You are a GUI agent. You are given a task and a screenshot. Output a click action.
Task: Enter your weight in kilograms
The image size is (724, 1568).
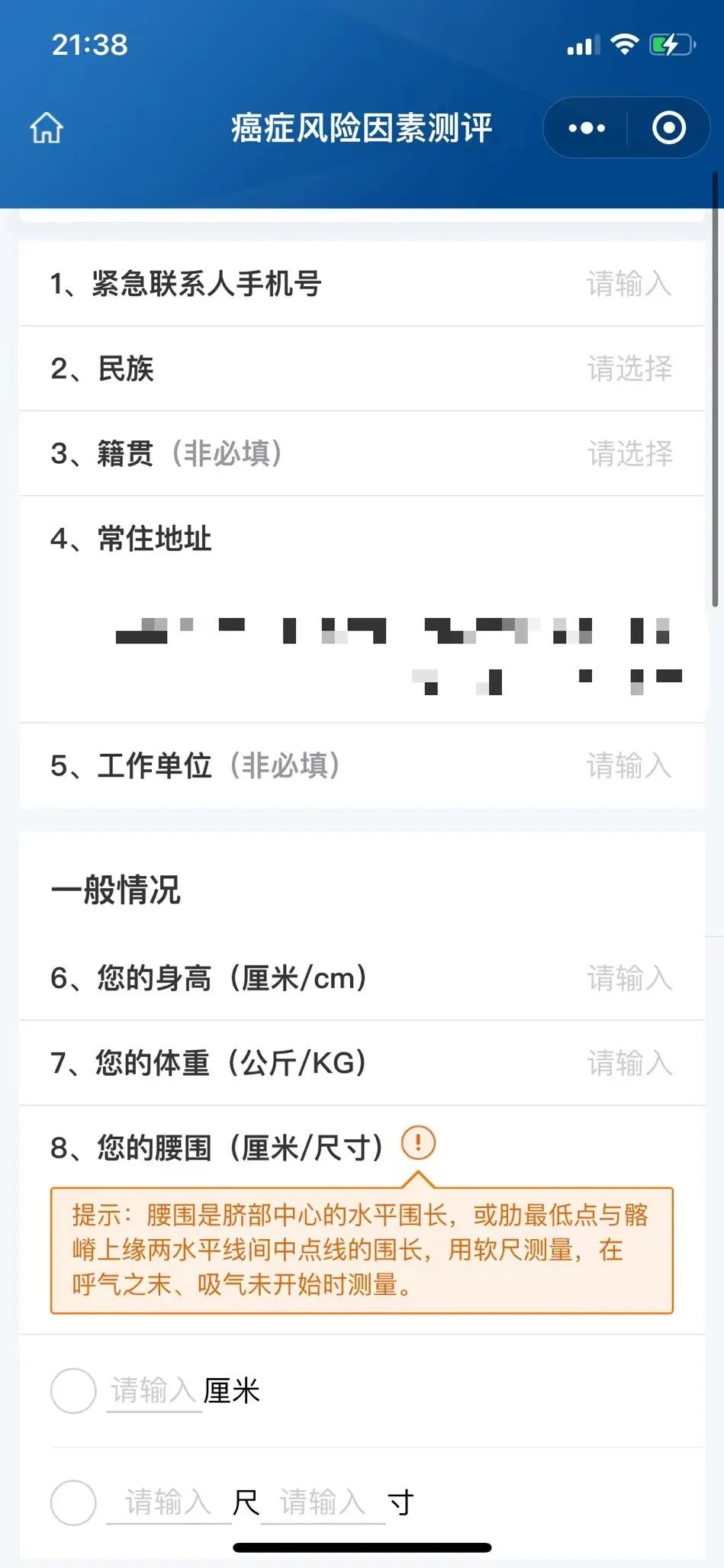(x=628, y=1062)
